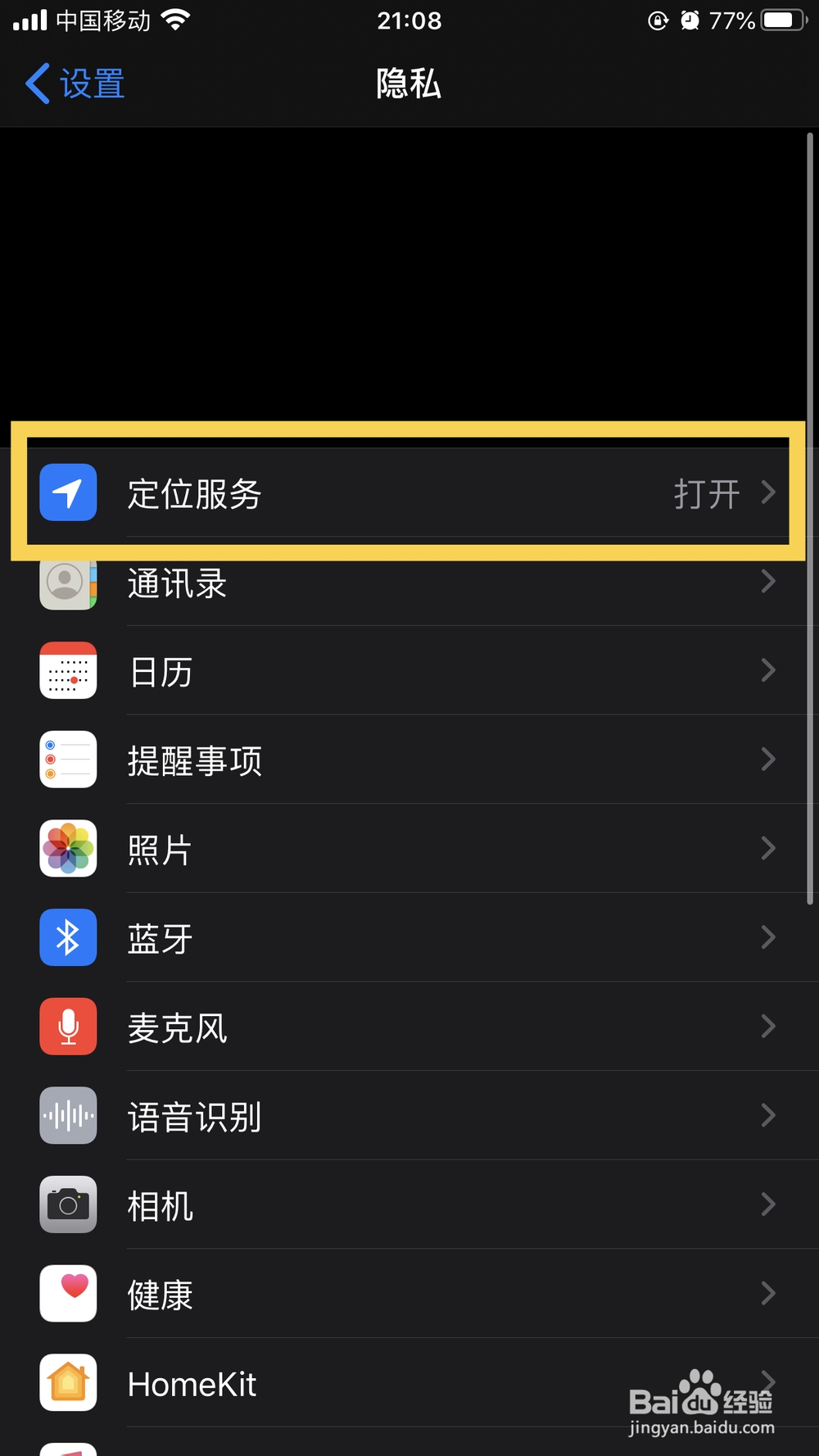Open Bluetooth settings via its icon
Screen dimensions: 819x1456
click(68, 937)
